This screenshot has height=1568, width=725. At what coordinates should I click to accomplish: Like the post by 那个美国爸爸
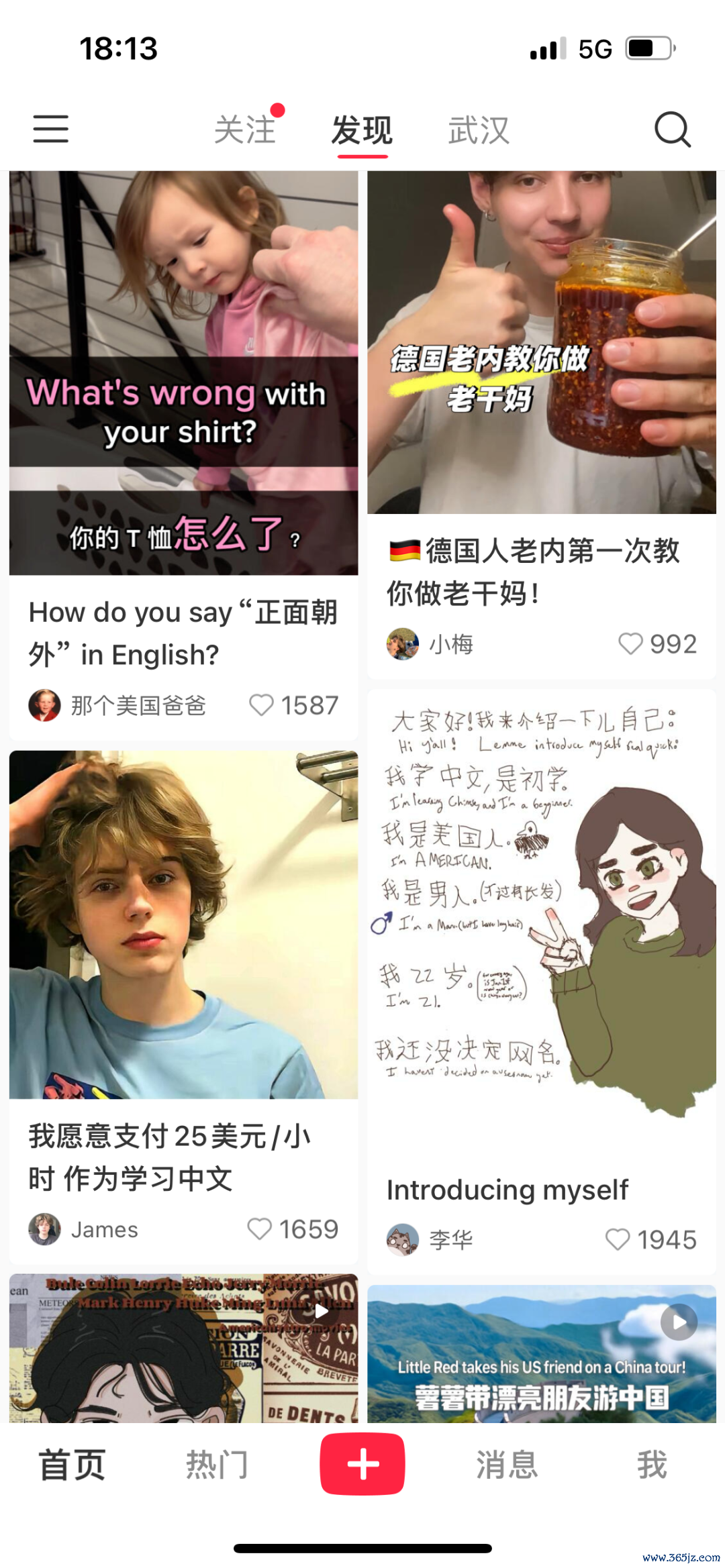(x=262, y=705)
